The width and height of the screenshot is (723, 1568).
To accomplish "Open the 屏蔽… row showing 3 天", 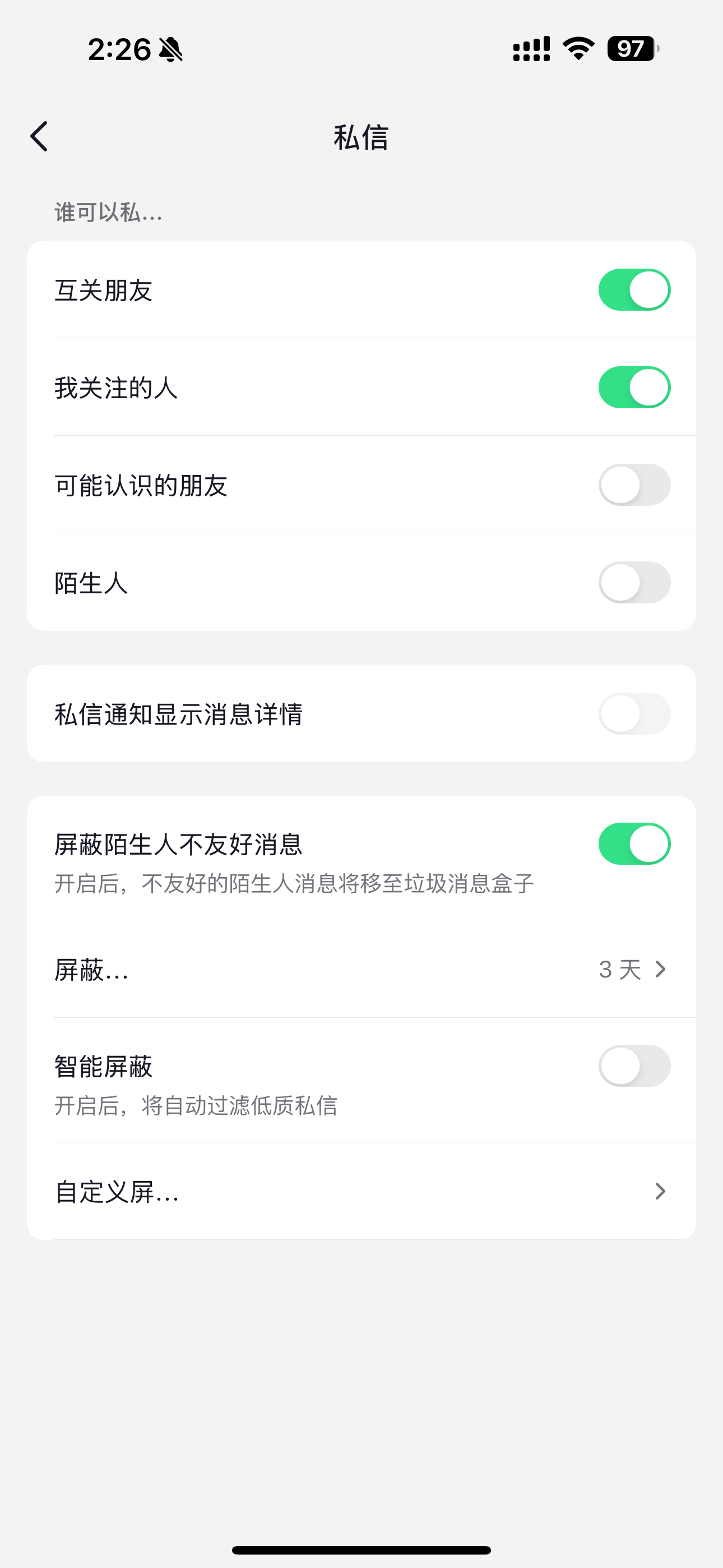I will [x=361, y=969].
